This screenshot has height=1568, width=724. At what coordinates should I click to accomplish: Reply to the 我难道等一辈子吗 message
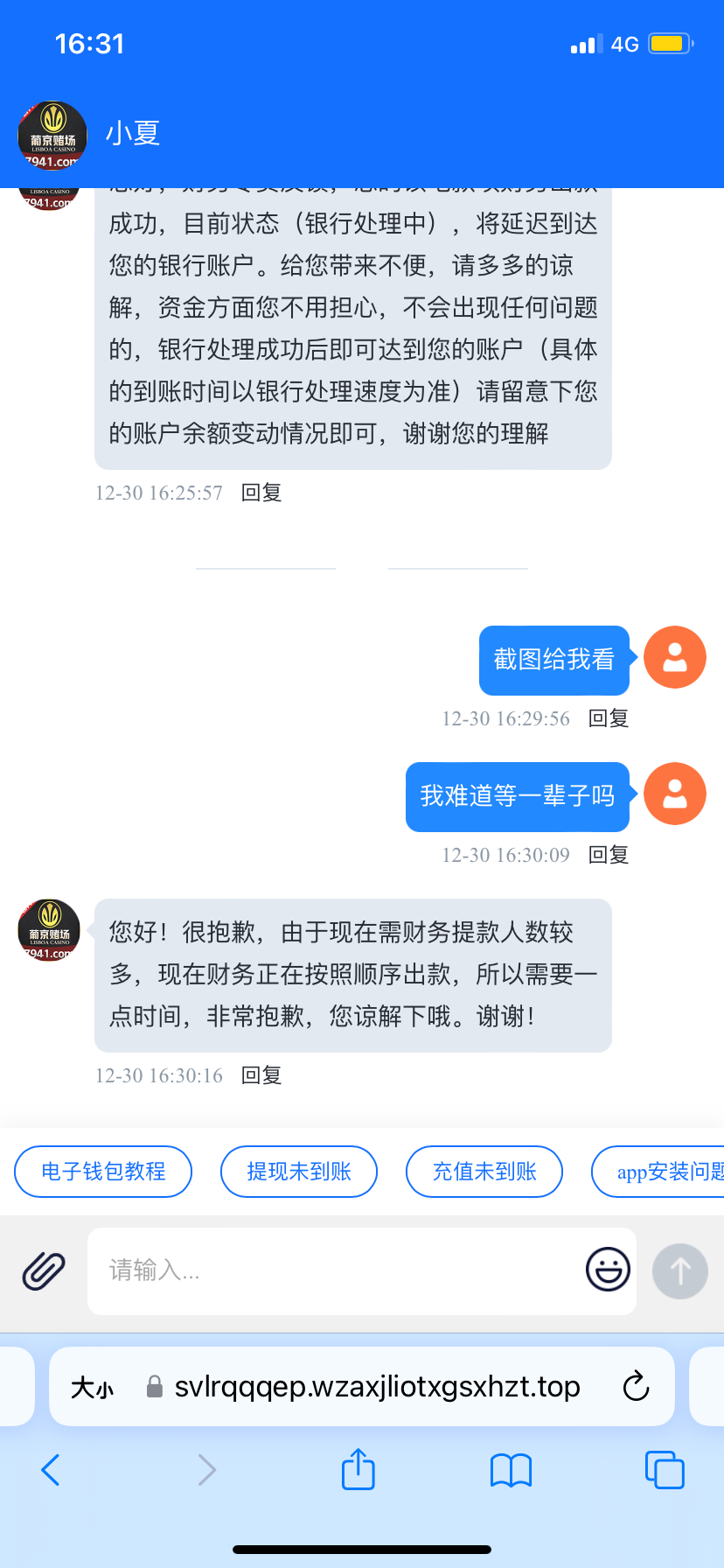tap(609, 855)
